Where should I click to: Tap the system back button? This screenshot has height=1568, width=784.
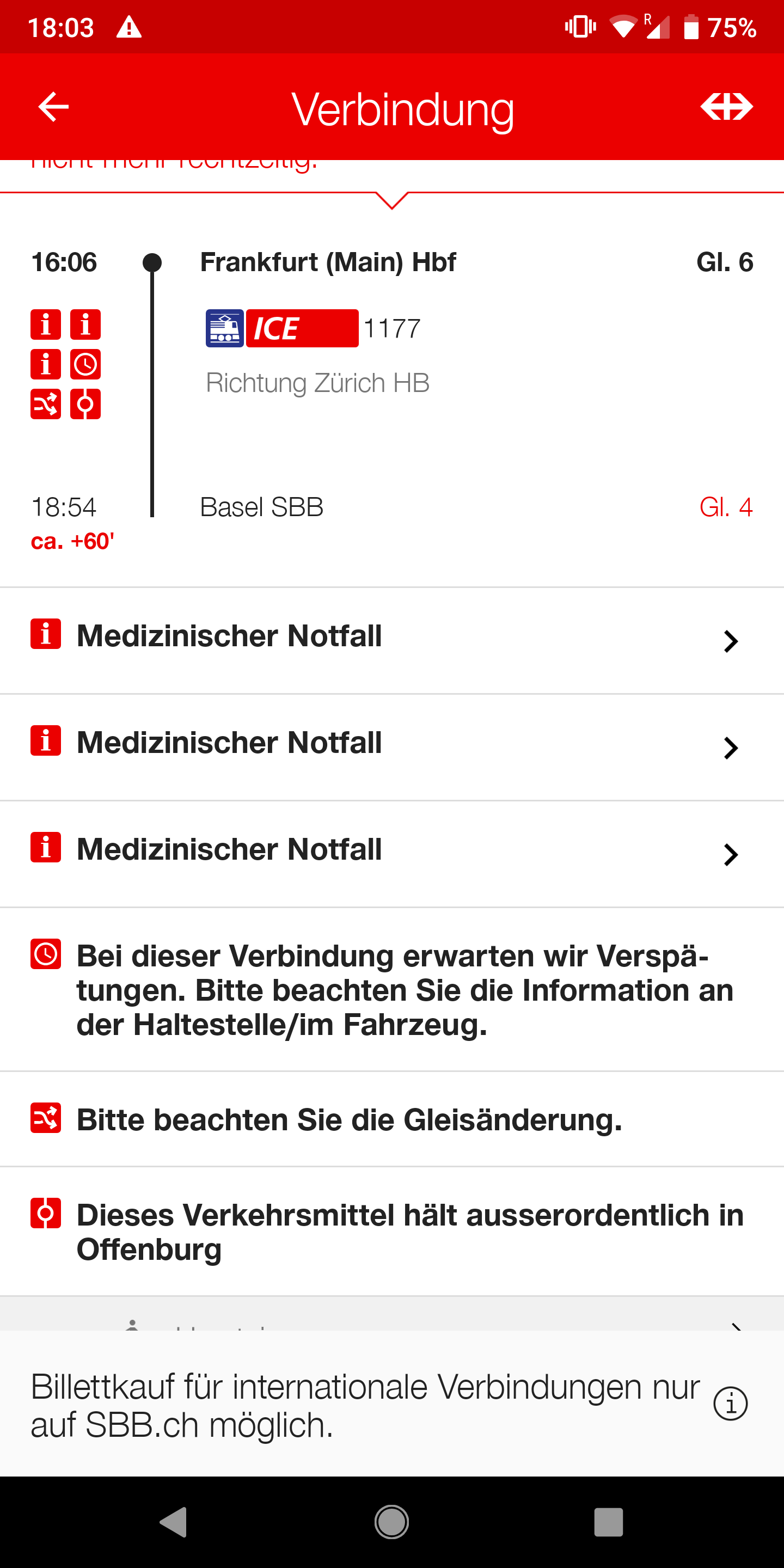tap(174, 1522)
